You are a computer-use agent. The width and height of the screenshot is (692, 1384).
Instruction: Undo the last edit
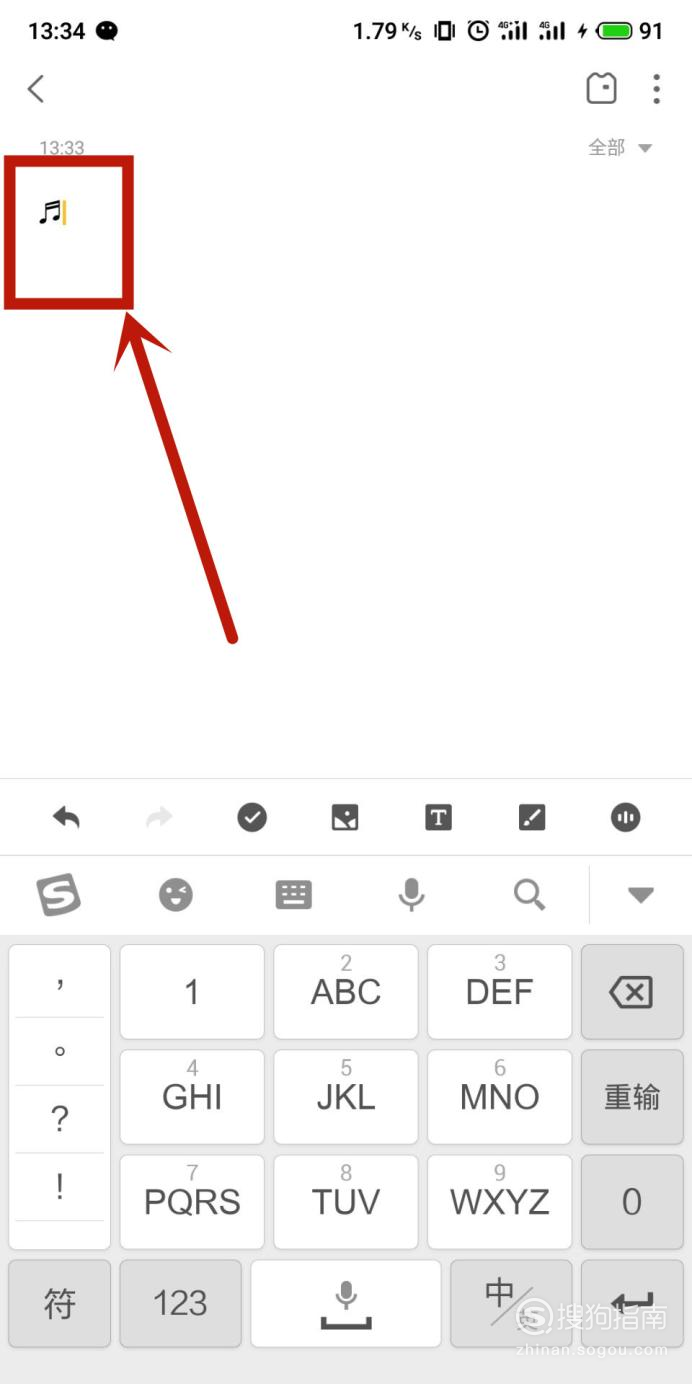66,818
